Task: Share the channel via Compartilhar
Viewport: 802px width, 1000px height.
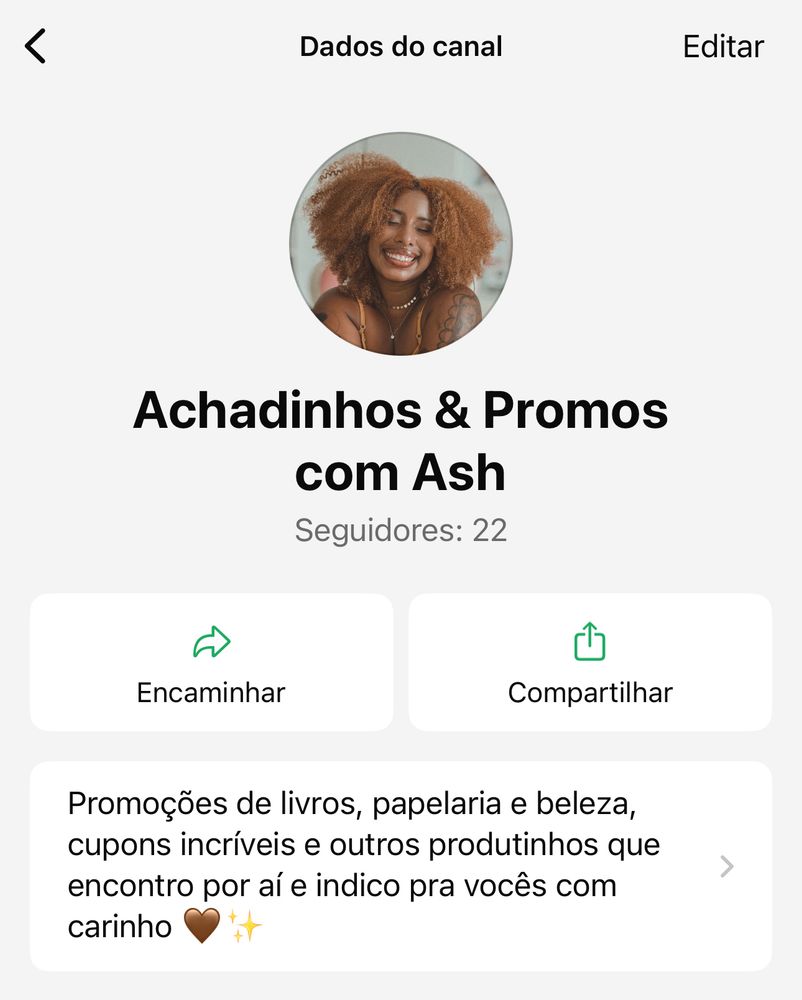Action: coord(590,662)
